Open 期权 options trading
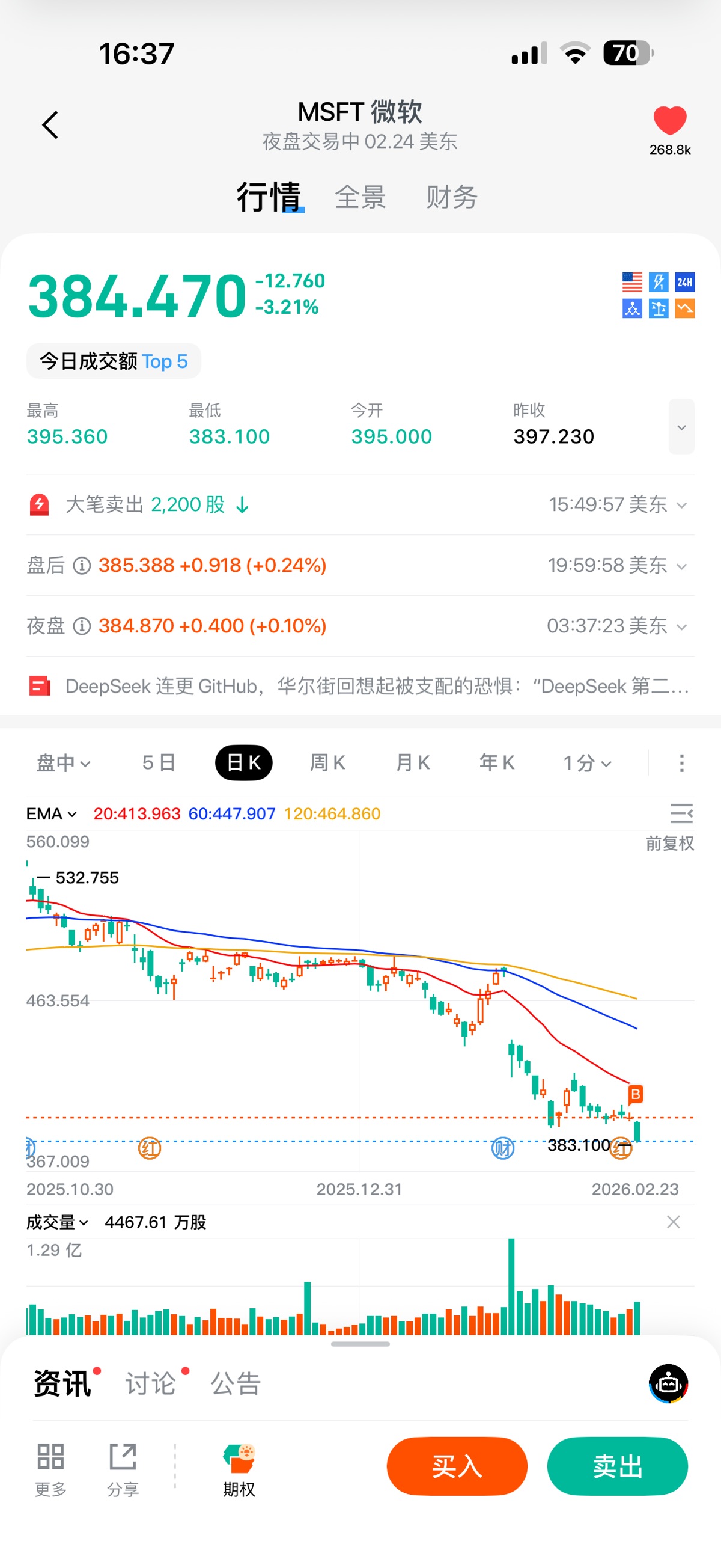 click(x=239, y=1469)
